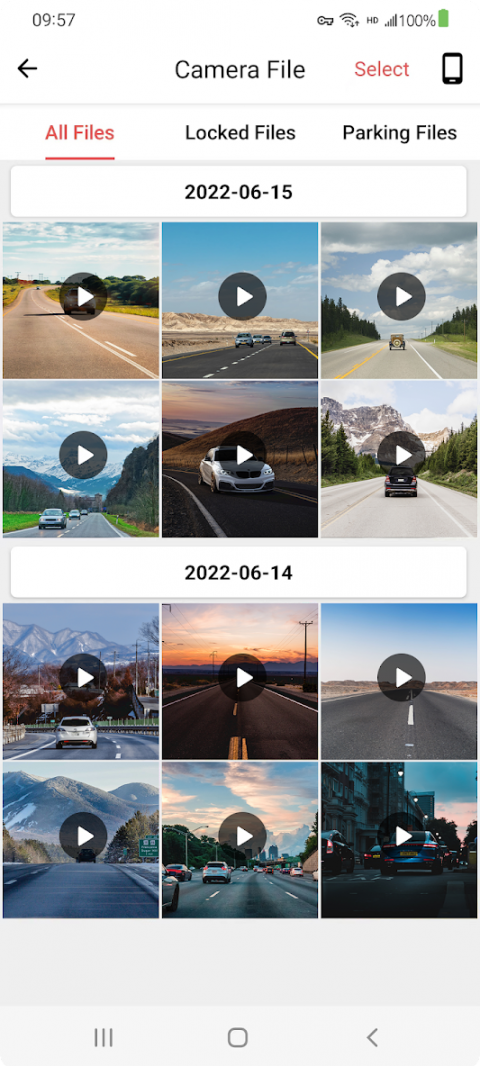Tap the system home button

(237, 1037)
